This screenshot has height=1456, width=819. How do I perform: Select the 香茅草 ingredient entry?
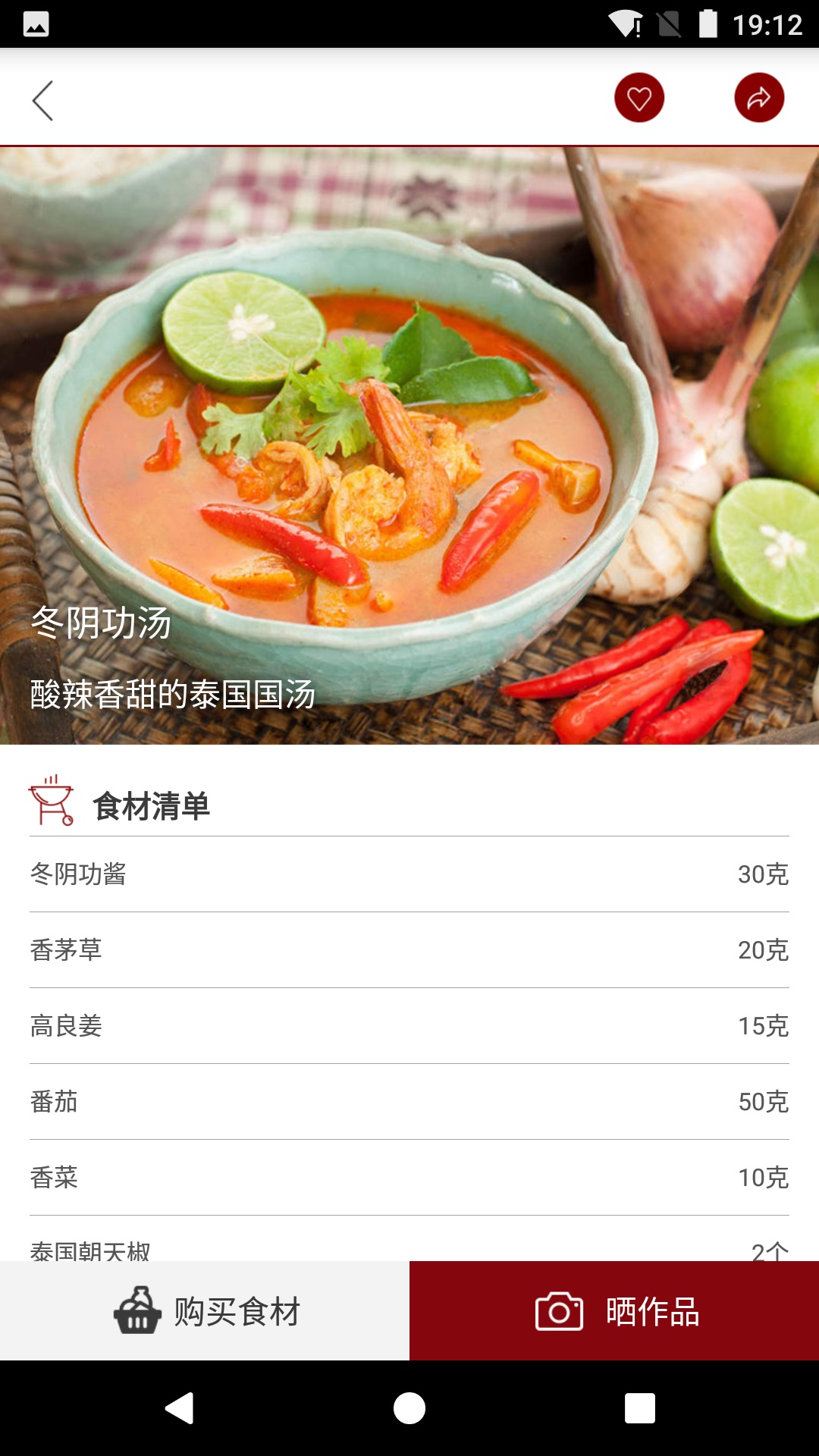coord(409,951)
